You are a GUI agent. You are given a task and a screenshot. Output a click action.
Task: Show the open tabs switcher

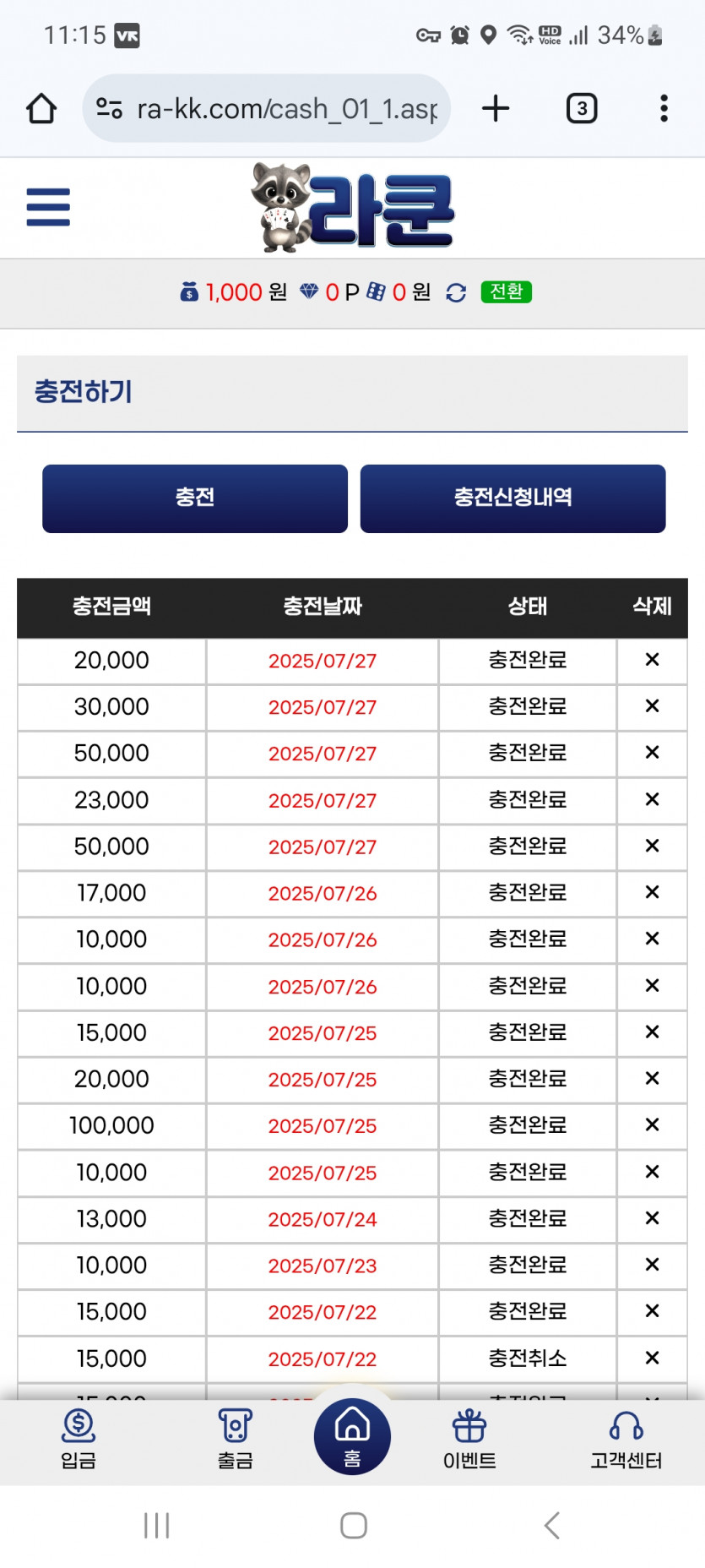point(582,108)
